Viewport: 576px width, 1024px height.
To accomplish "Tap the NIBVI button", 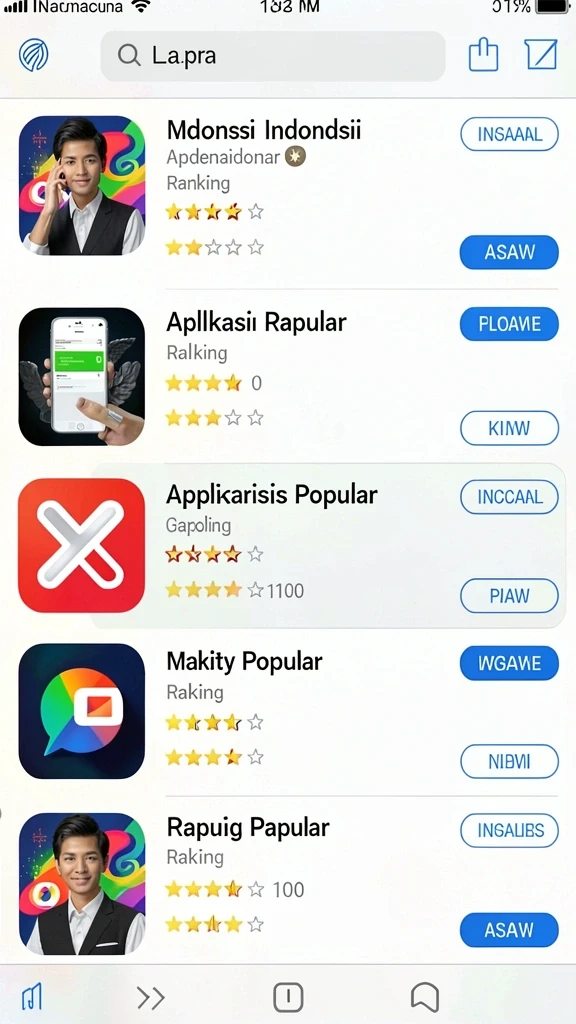I will pos(509,761).
